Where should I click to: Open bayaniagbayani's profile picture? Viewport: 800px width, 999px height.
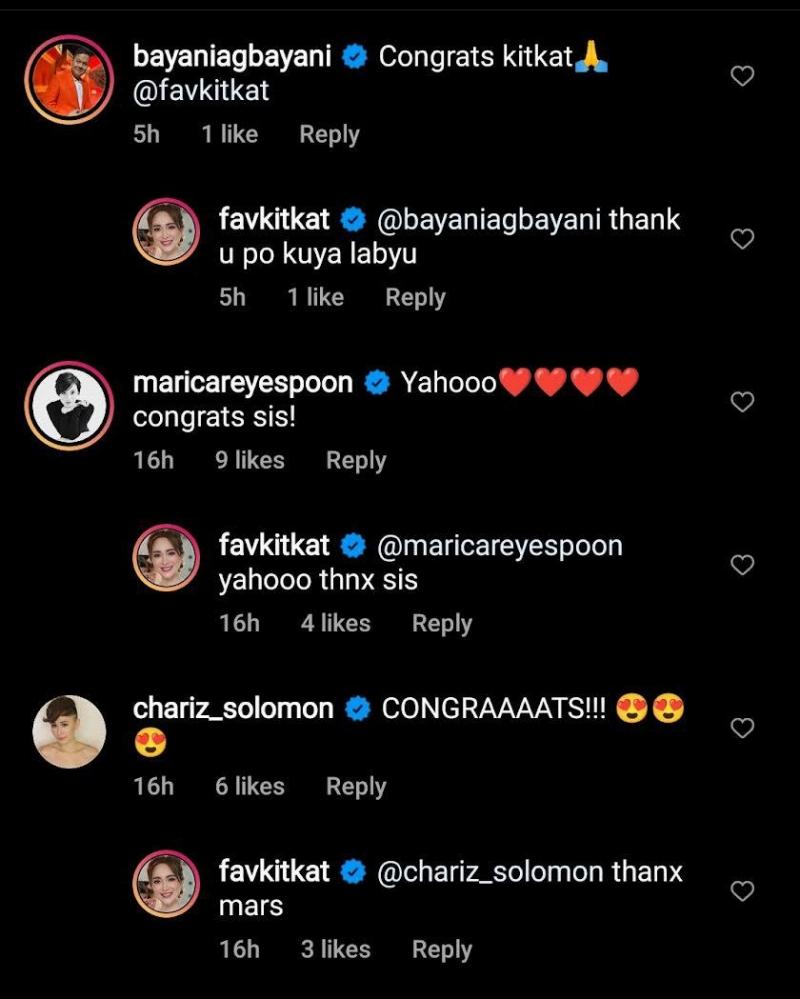coord(69,79)
